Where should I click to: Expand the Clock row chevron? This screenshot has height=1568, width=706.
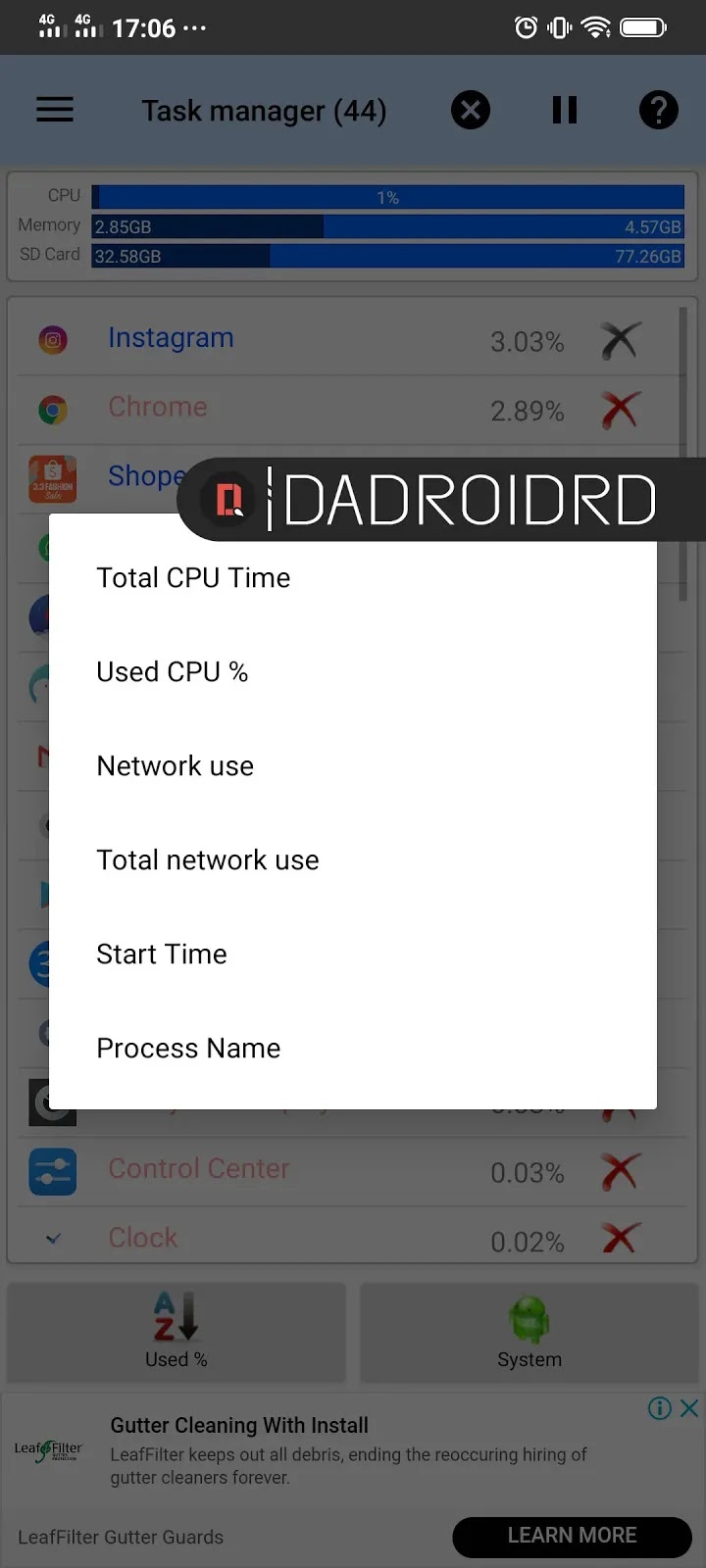tap(54, 1239)
